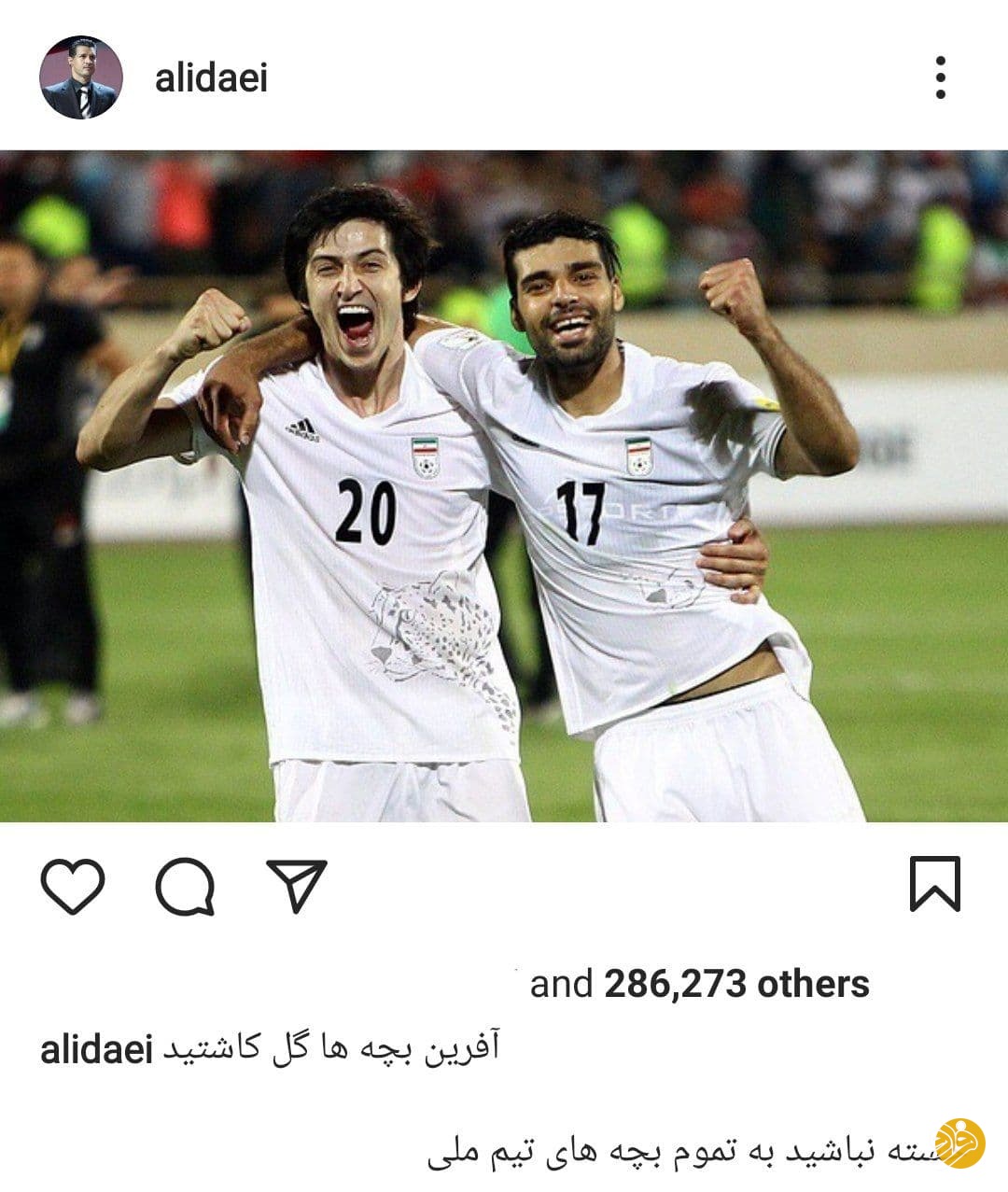Screen dimensions: 1008x1192
Task: Like this post with the heart icon
Action: coord(73,886)
